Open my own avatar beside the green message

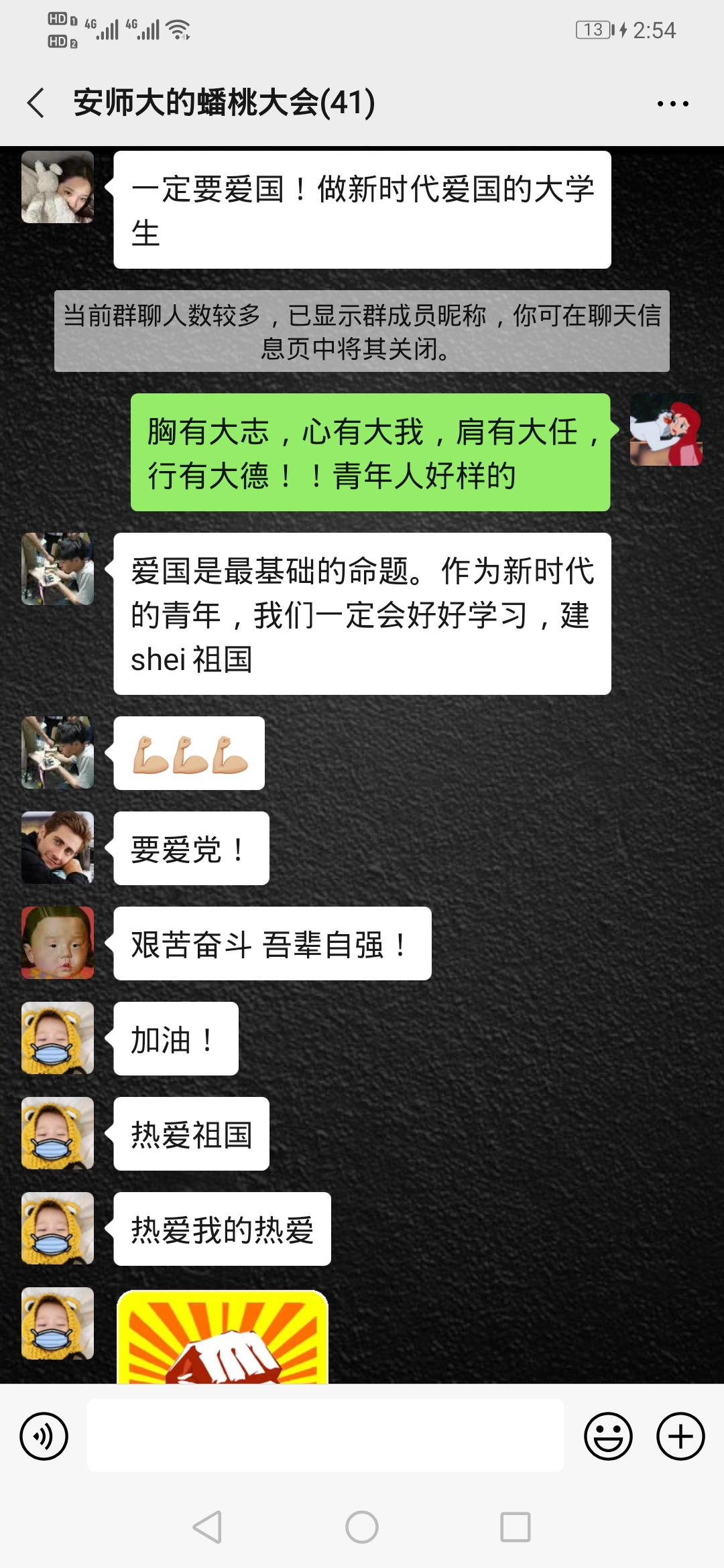coord(666,430)
